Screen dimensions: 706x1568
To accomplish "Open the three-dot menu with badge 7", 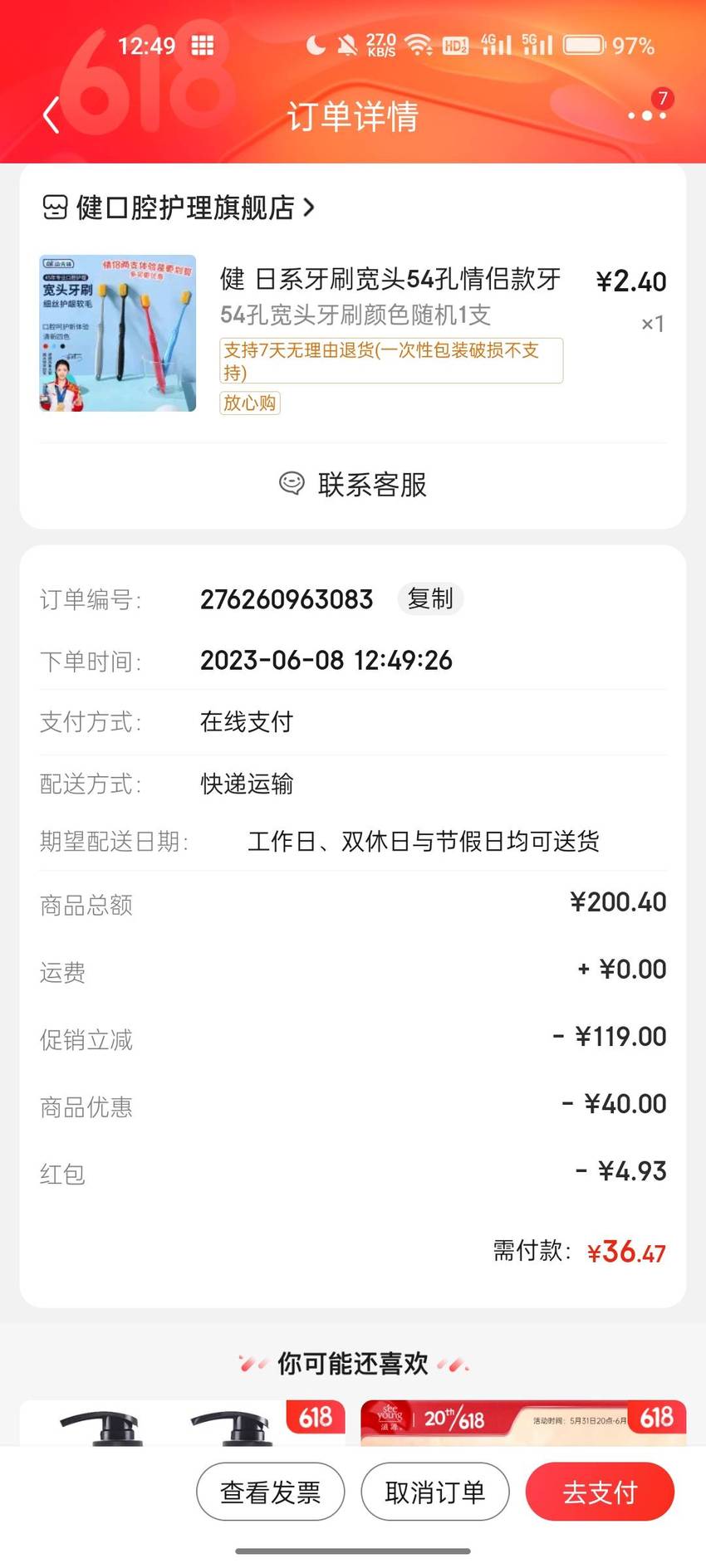I will 648,112.
